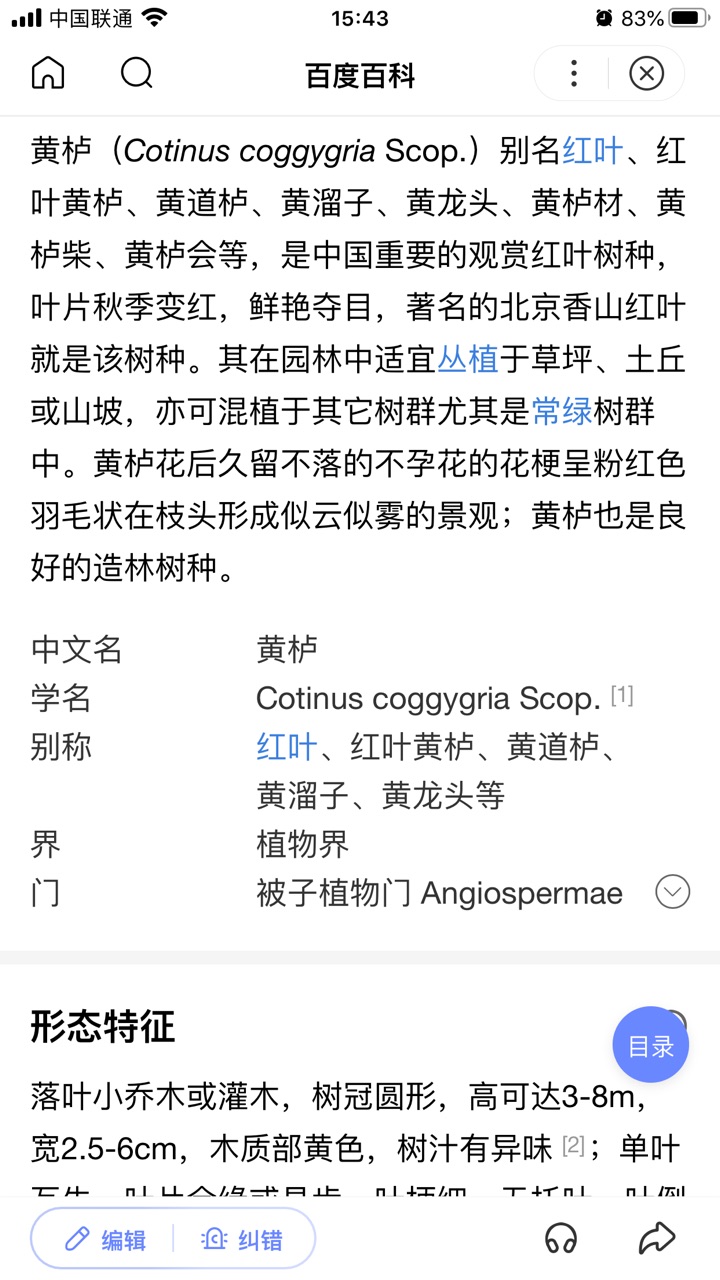The image size is (720, 1280).
Task: Open reference [2] after 树汁有异味
Action: coord(573,1145)
